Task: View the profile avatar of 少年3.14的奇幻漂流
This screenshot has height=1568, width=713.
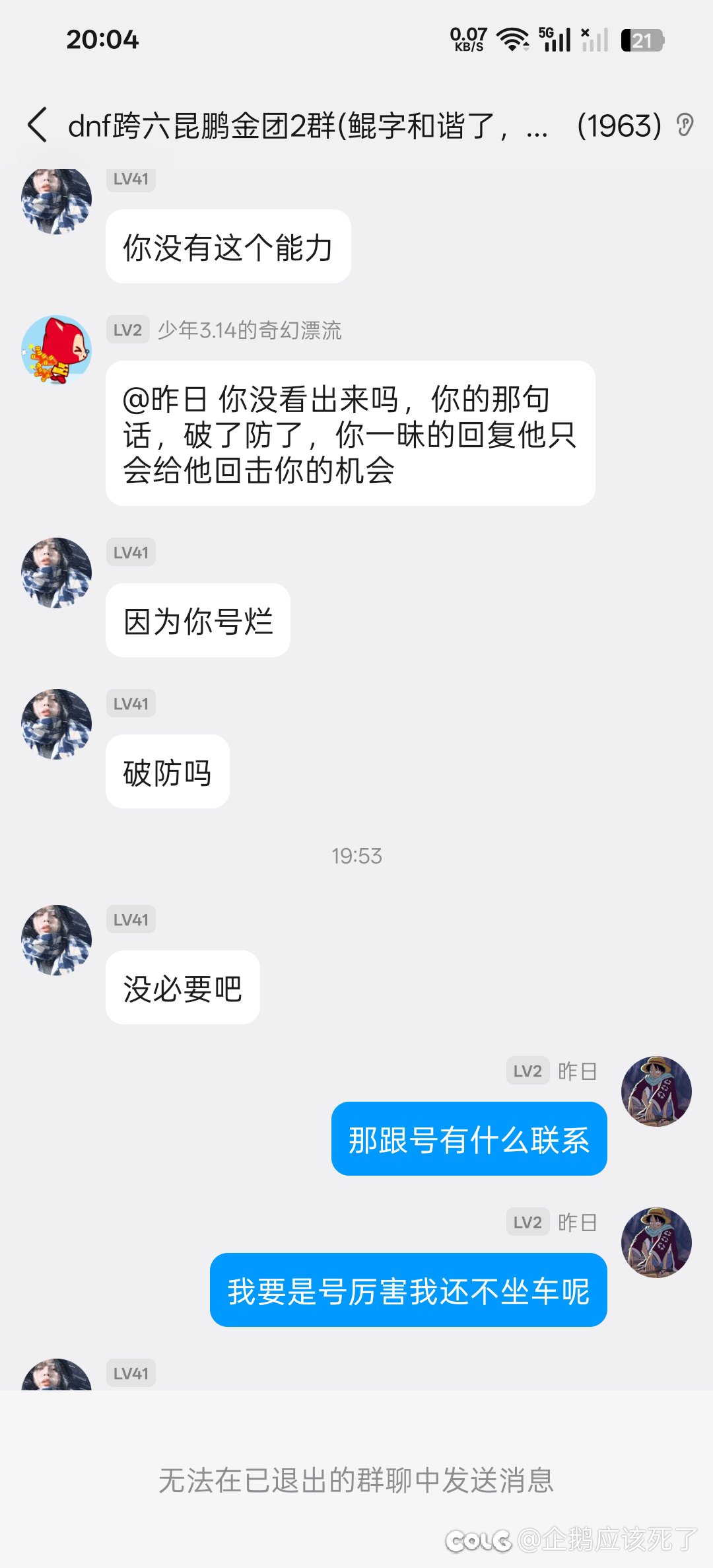Action: [57, 349]
